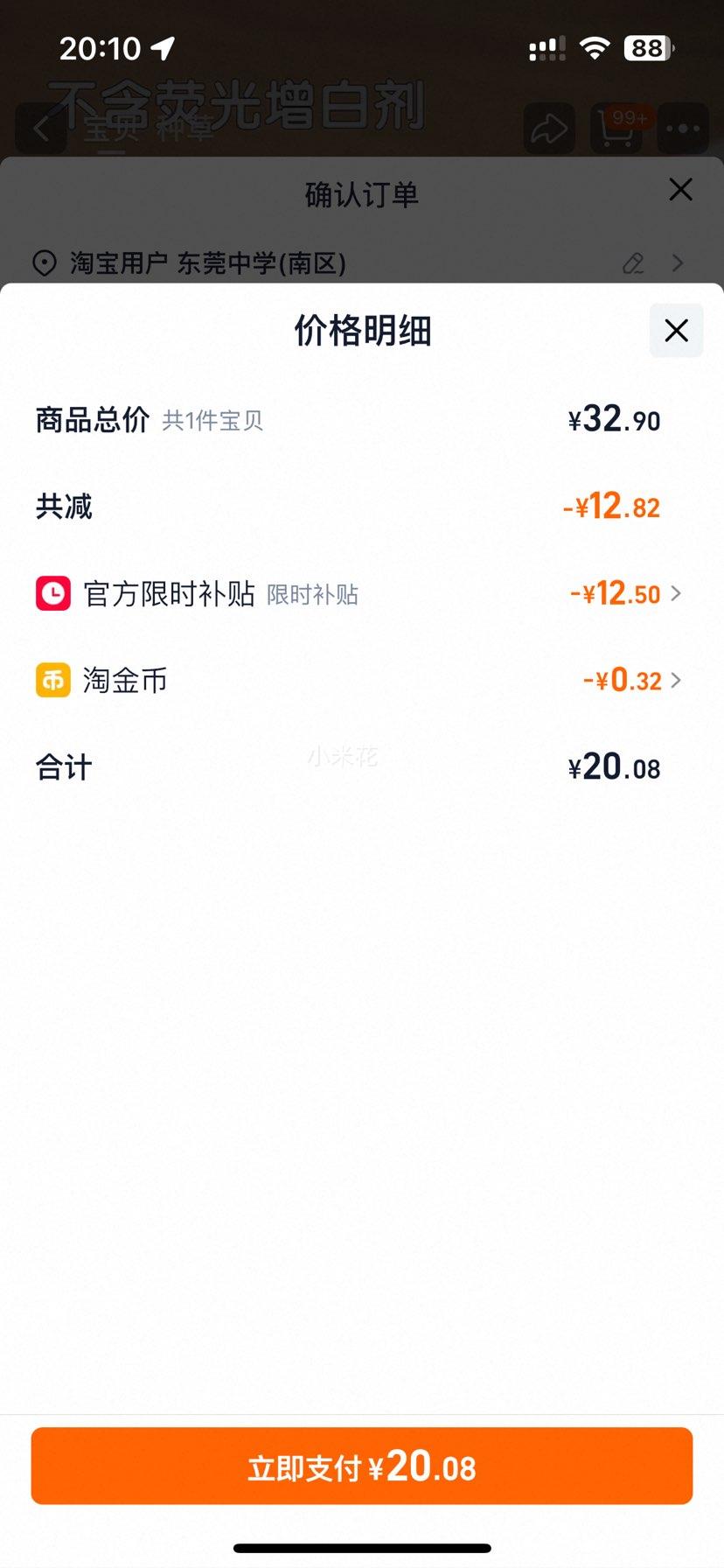Click the three-dot more options icon
724x1568 pixels.
coord(682,128)
